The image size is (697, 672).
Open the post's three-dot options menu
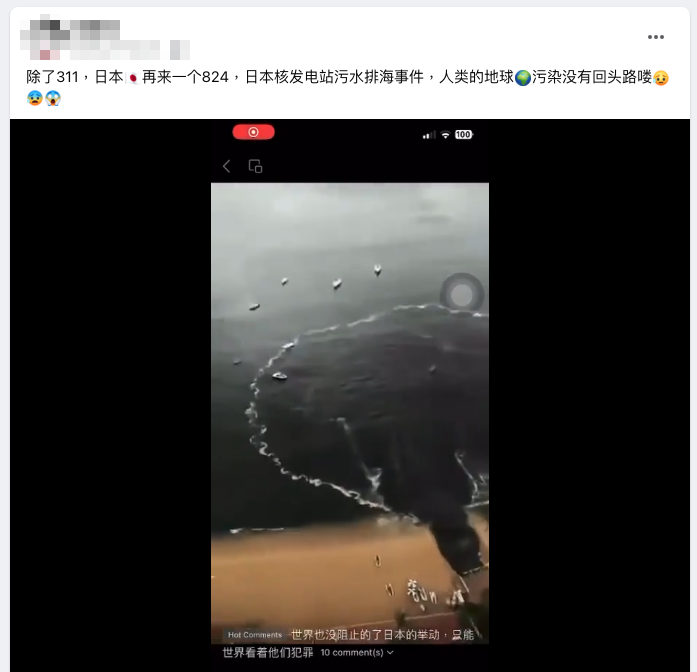(656, 37)
